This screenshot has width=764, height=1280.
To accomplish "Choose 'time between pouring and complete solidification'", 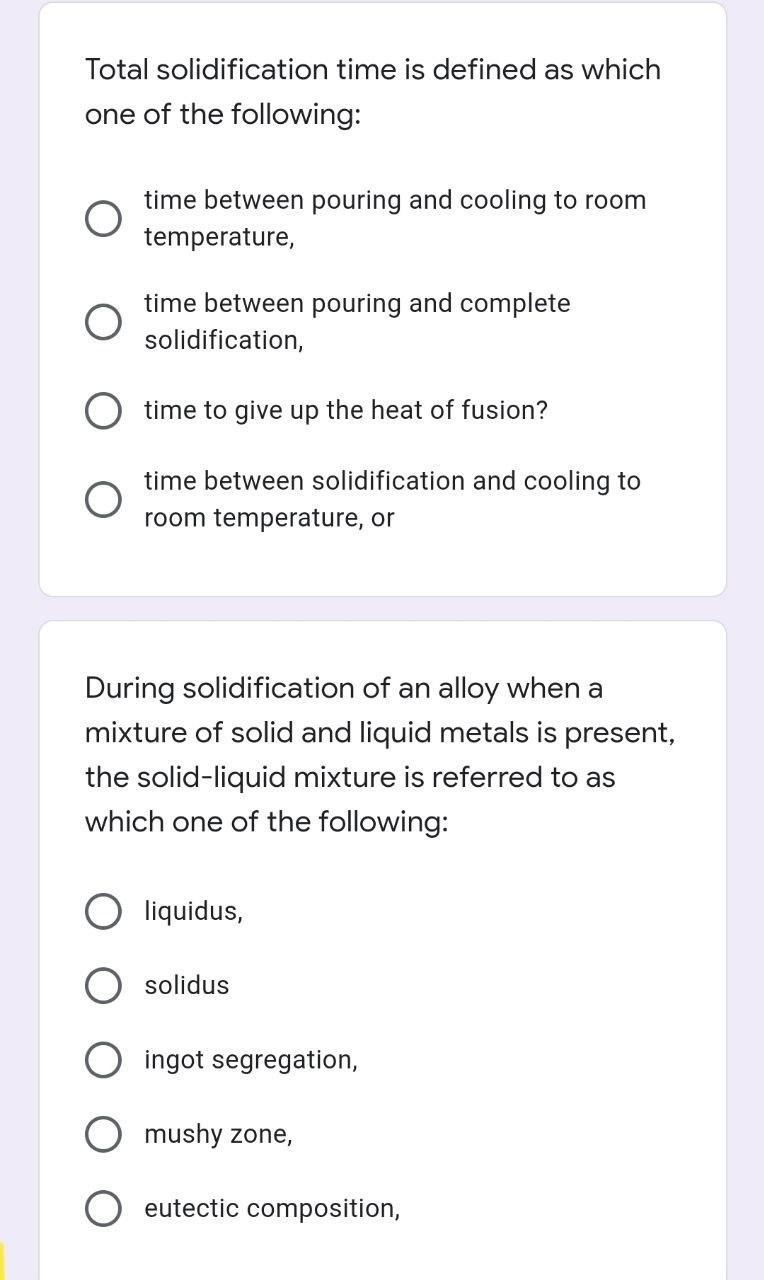I will click(x=103, y=322).
